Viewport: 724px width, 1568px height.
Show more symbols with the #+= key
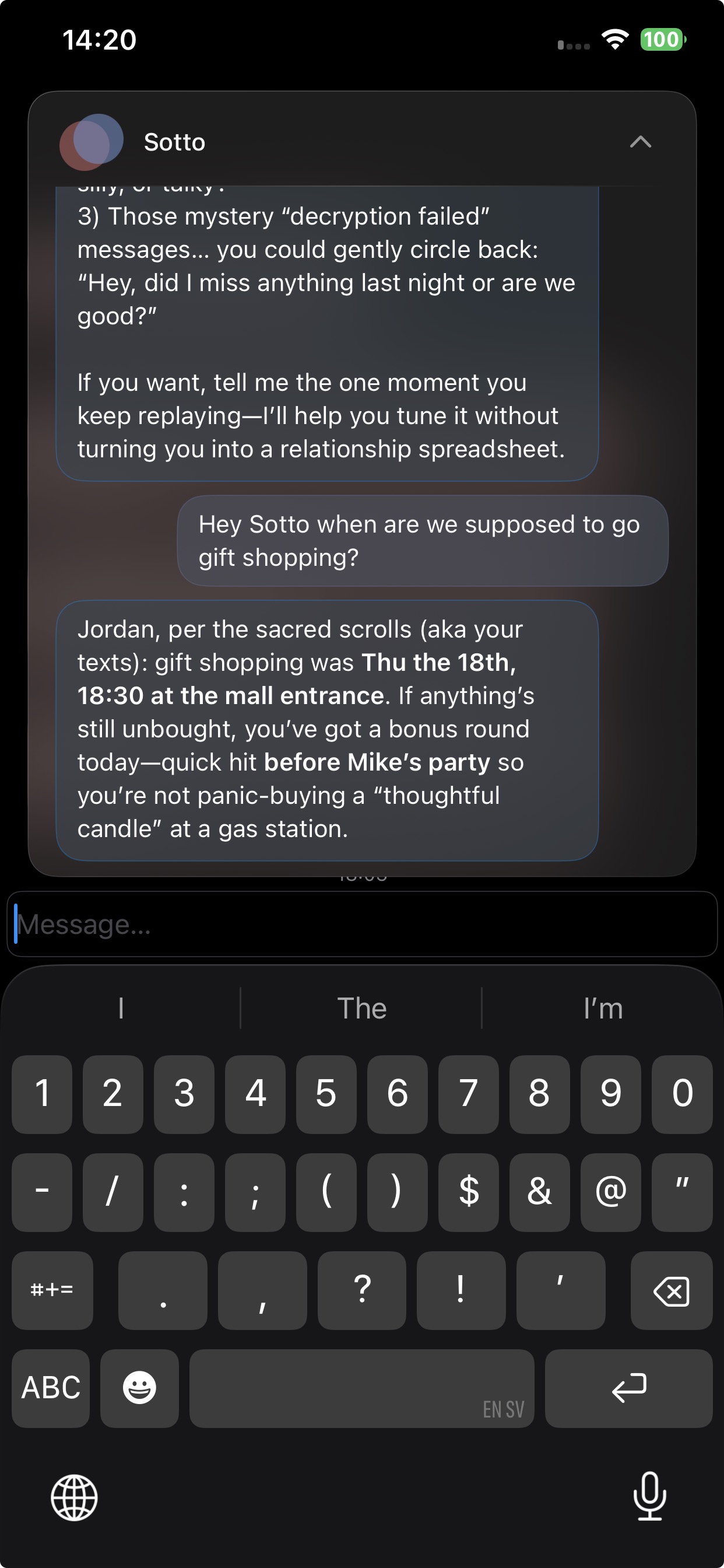coord(52,1291)
